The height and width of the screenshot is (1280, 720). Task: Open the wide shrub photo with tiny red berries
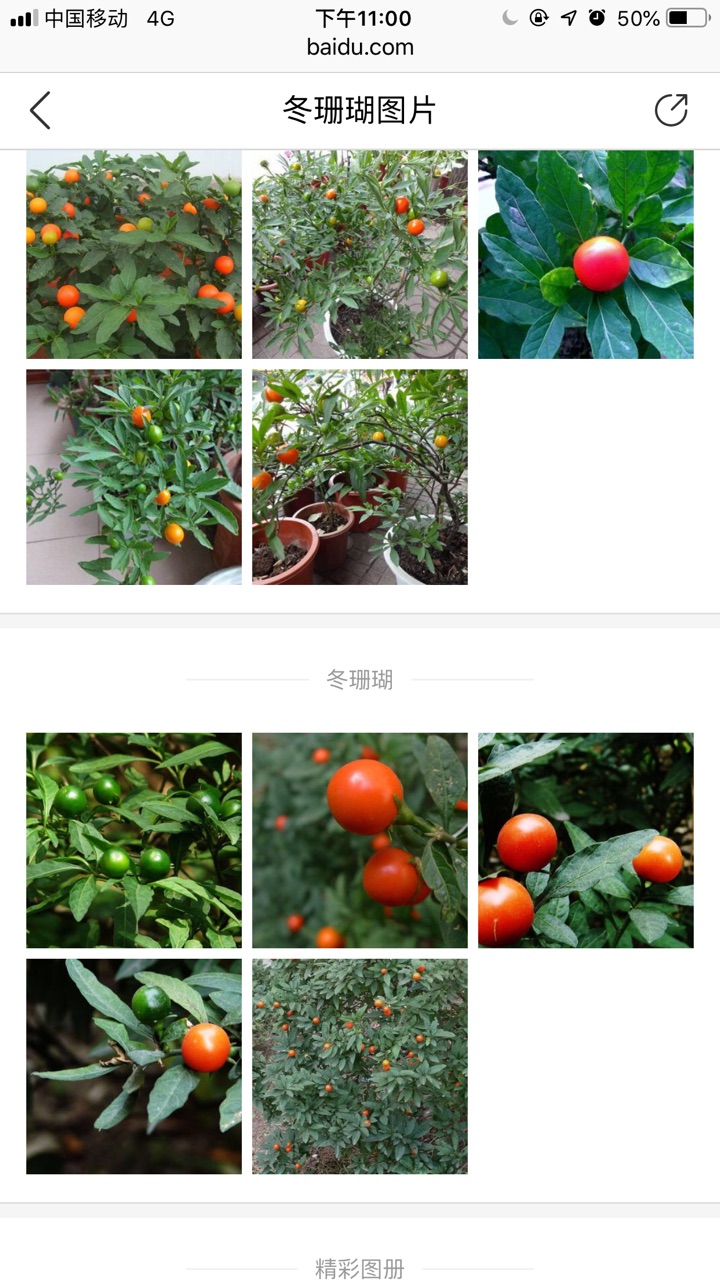(x=359, y=1066)
